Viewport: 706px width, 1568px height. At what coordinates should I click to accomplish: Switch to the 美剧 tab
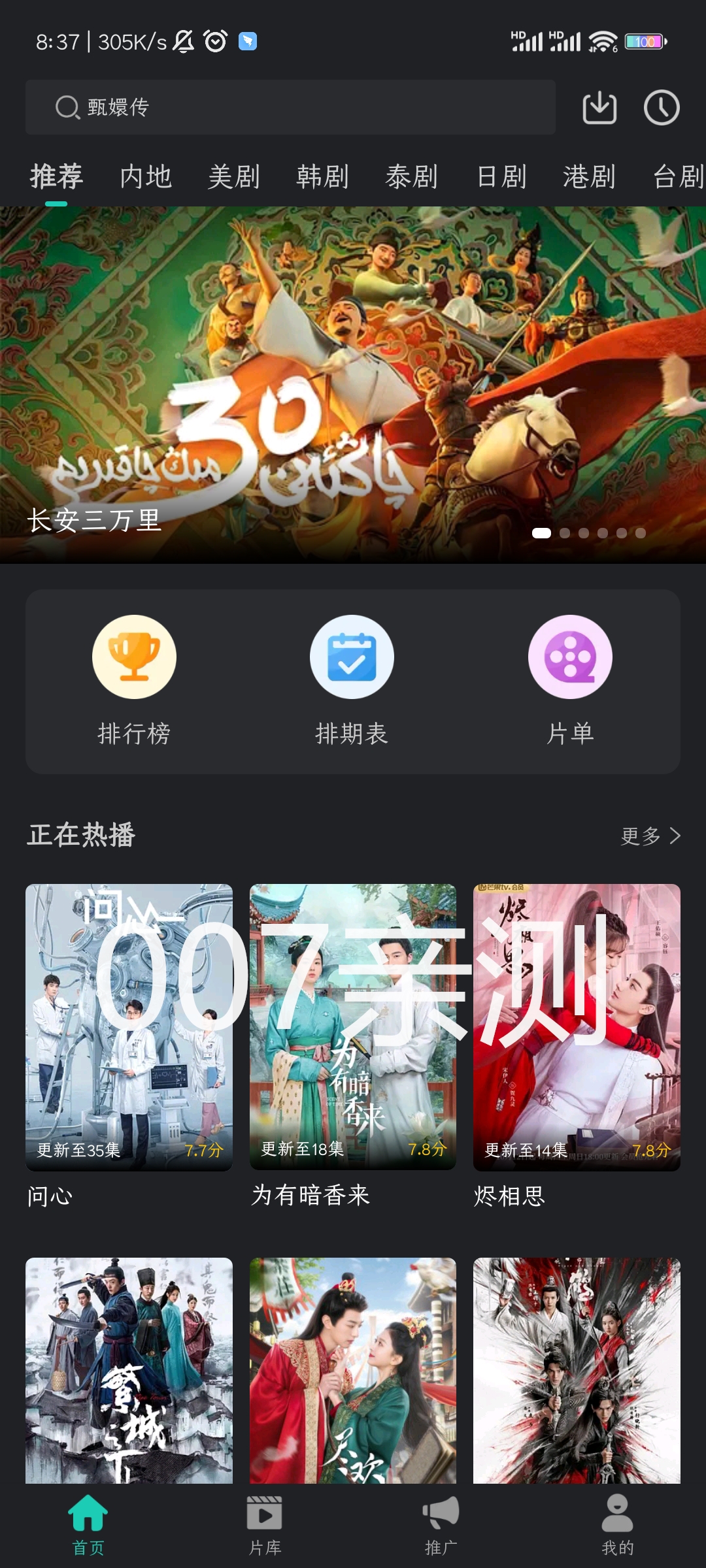[235, 176]
